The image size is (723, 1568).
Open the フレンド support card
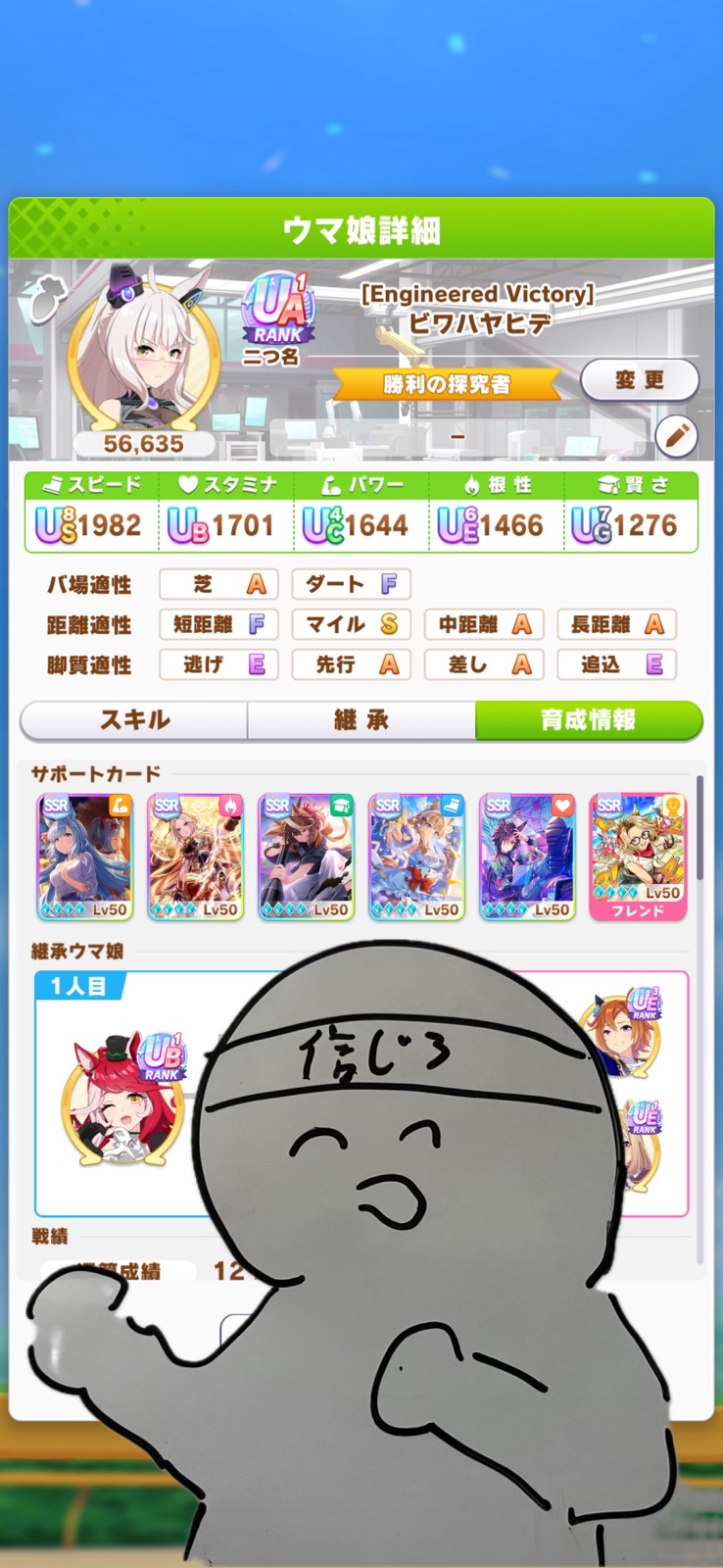pyautogui.click(x=638, y=857)
